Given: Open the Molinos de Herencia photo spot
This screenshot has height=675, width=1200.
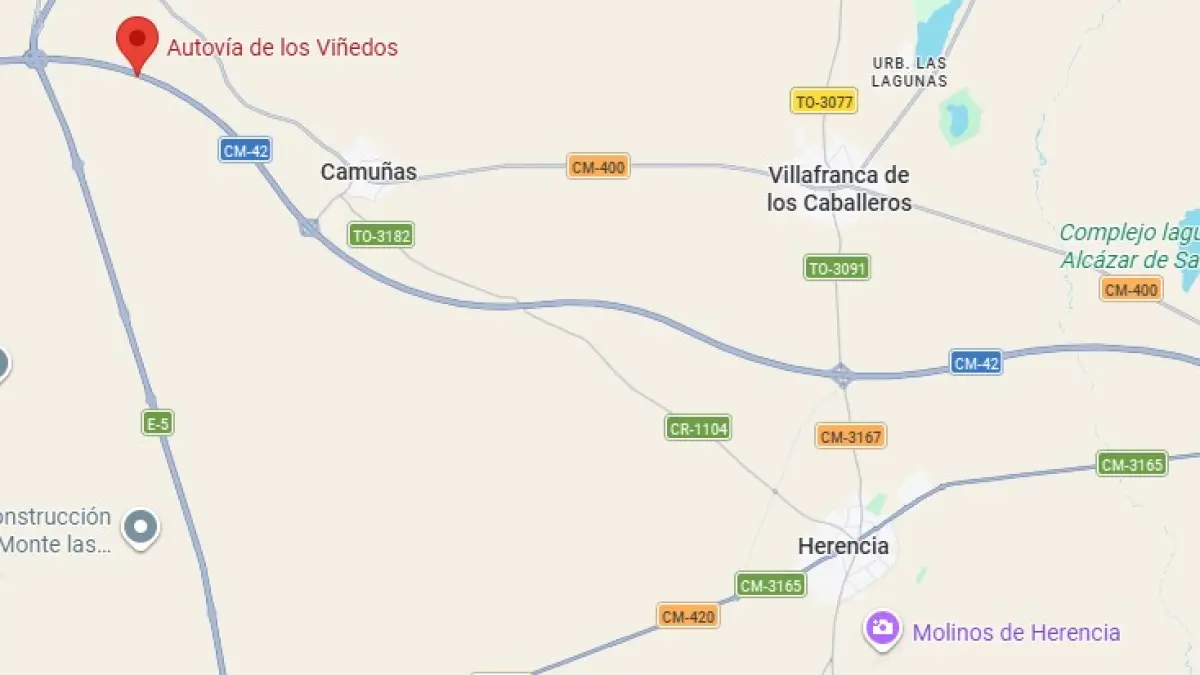Looking at the screenshot, I should [882, 629].
